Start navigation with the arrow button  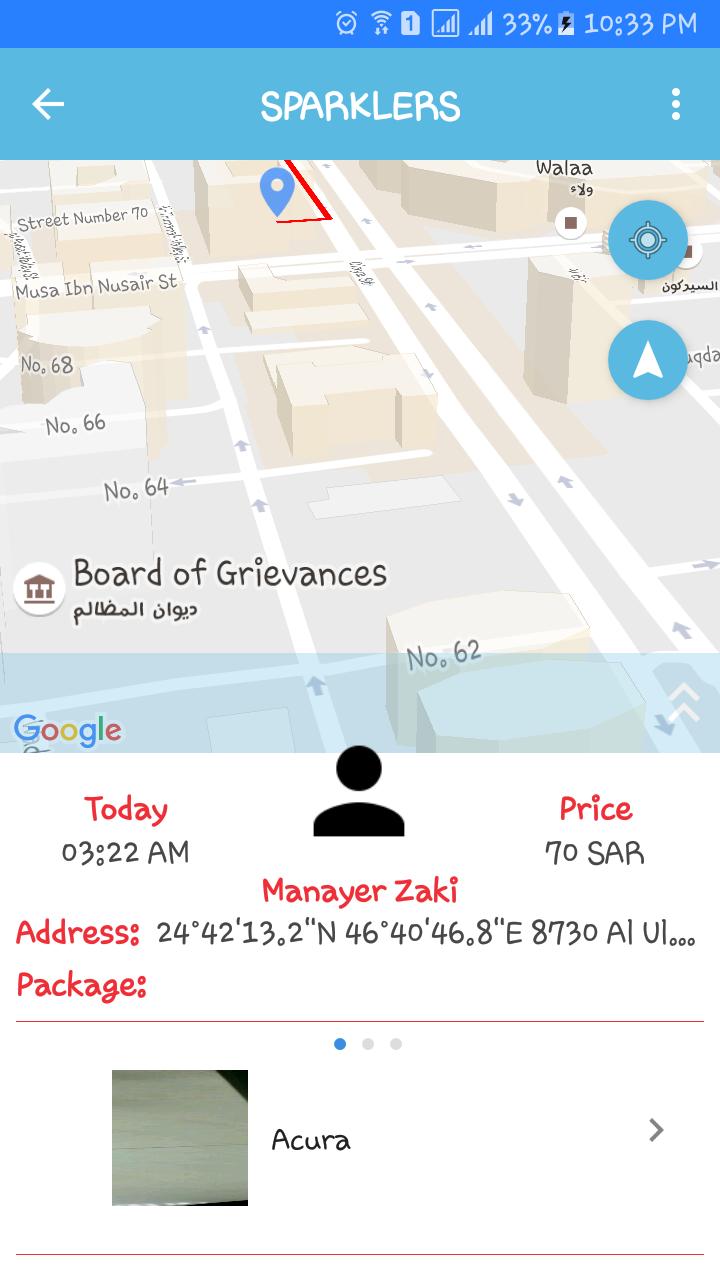tap(648, 360)
